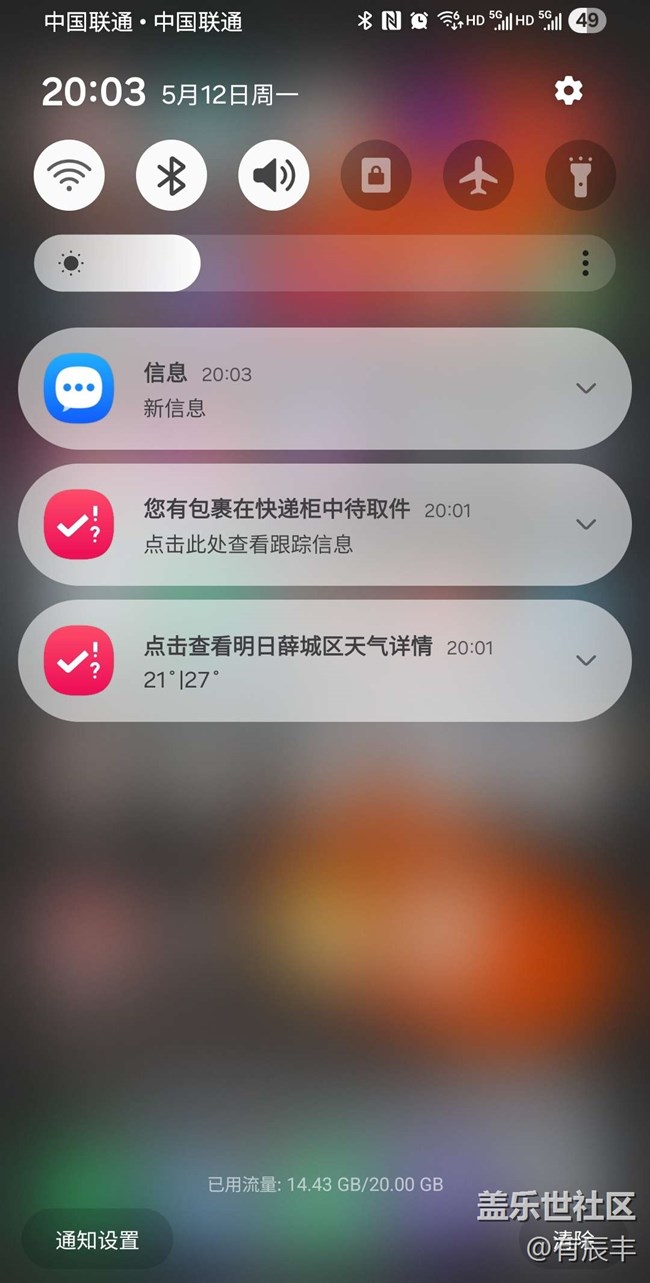Turn on airplane mode
Screen dimensions: 650x1283
tap(478, 176)
